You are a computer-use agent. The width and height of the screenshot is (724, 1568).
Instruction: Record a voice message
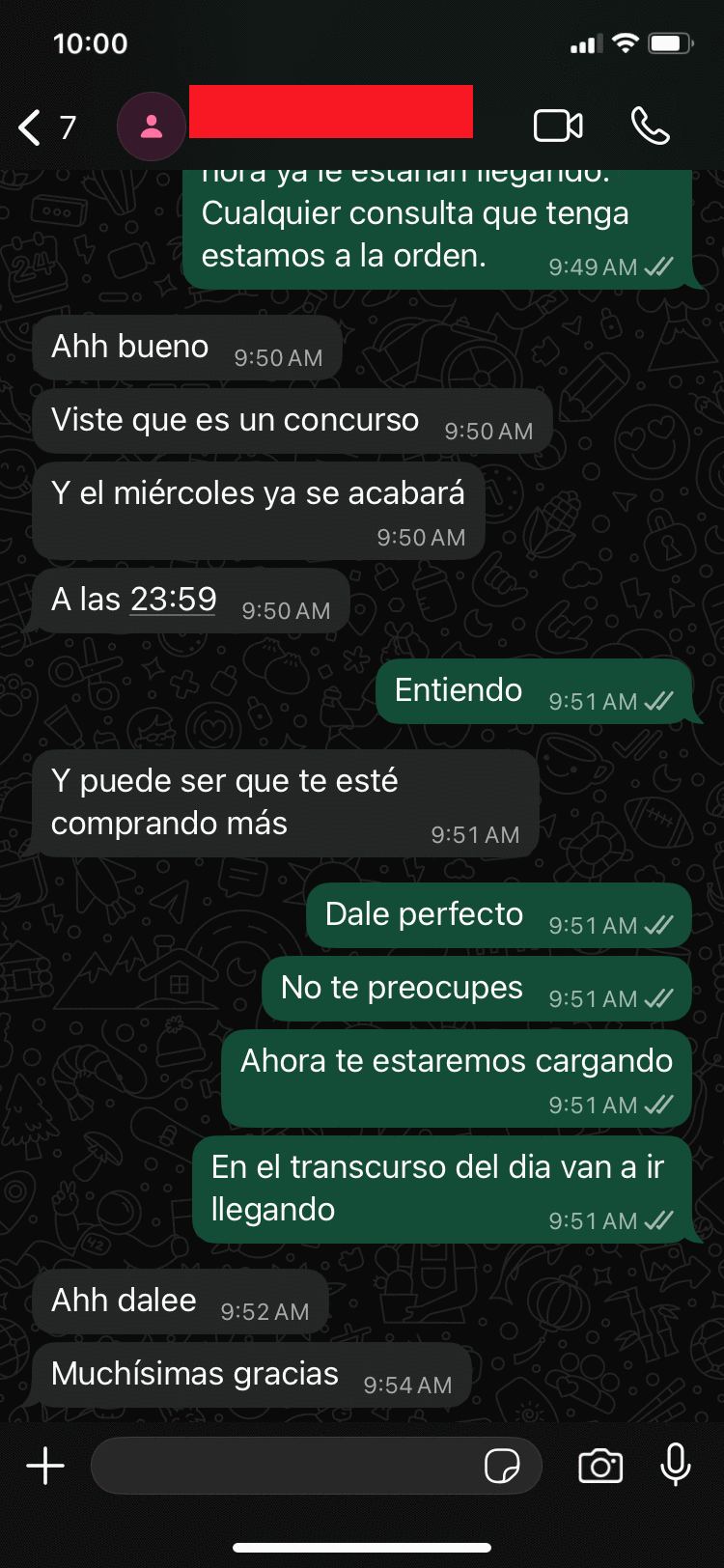(x=676, y=1465)
